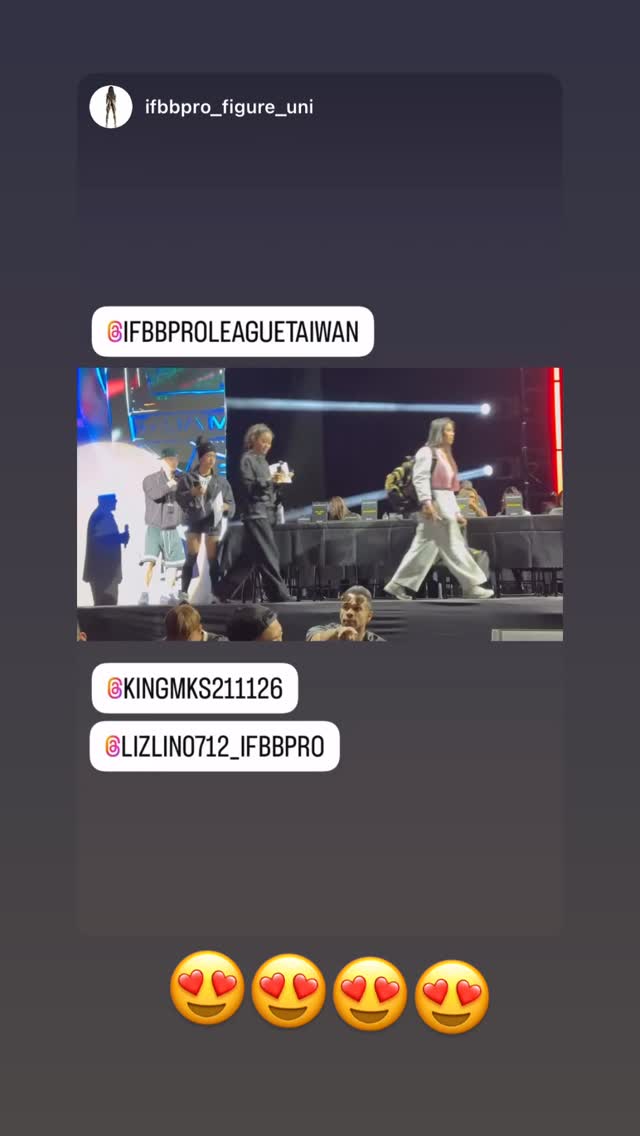Screen dimensions: 640x1136
Task: Open the reshared stage video post
Action: pos(320,504)
